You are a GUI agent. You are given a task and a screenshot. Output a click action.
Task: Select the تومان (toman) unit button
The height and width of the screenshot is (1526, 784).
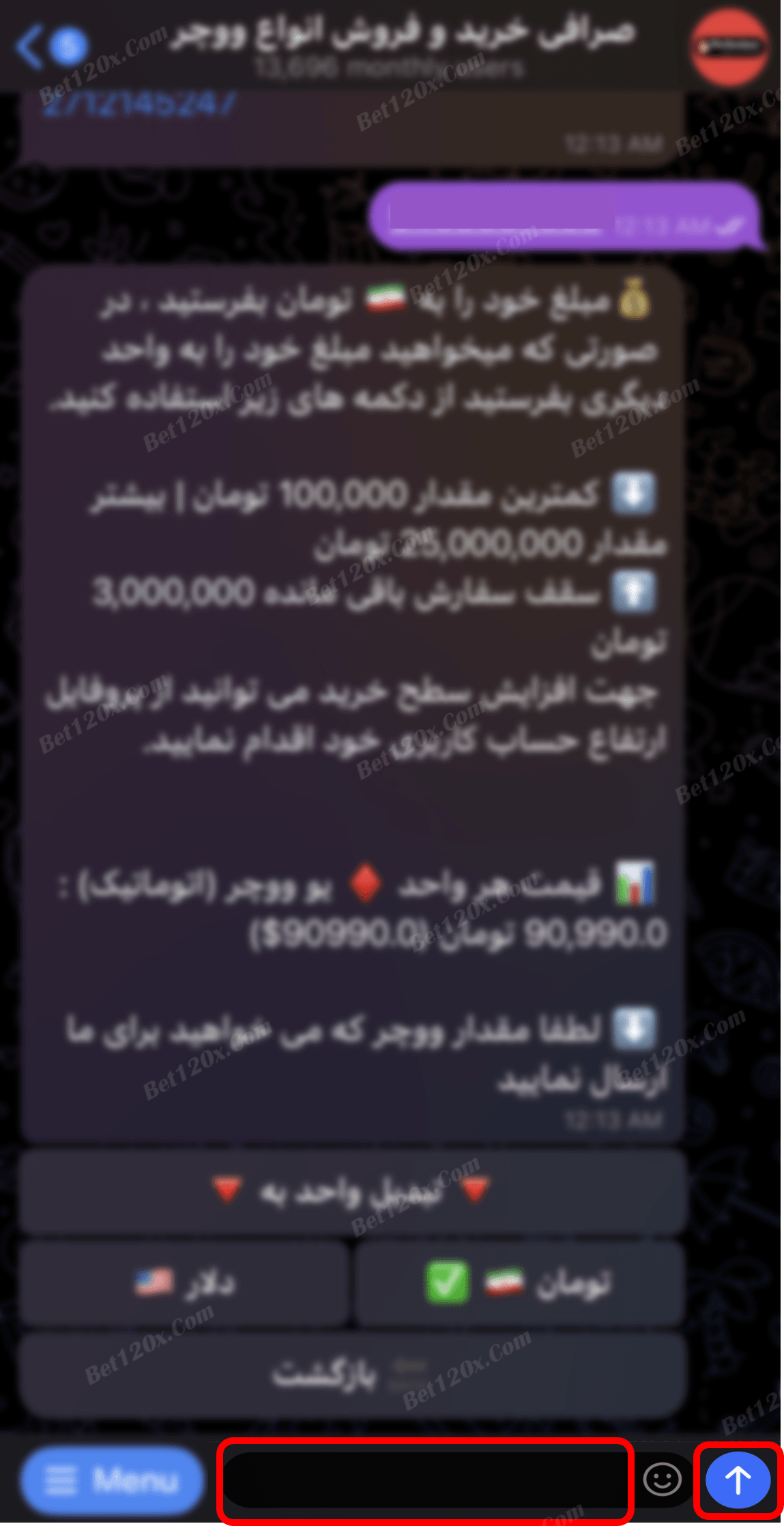tap(520, 1284)
